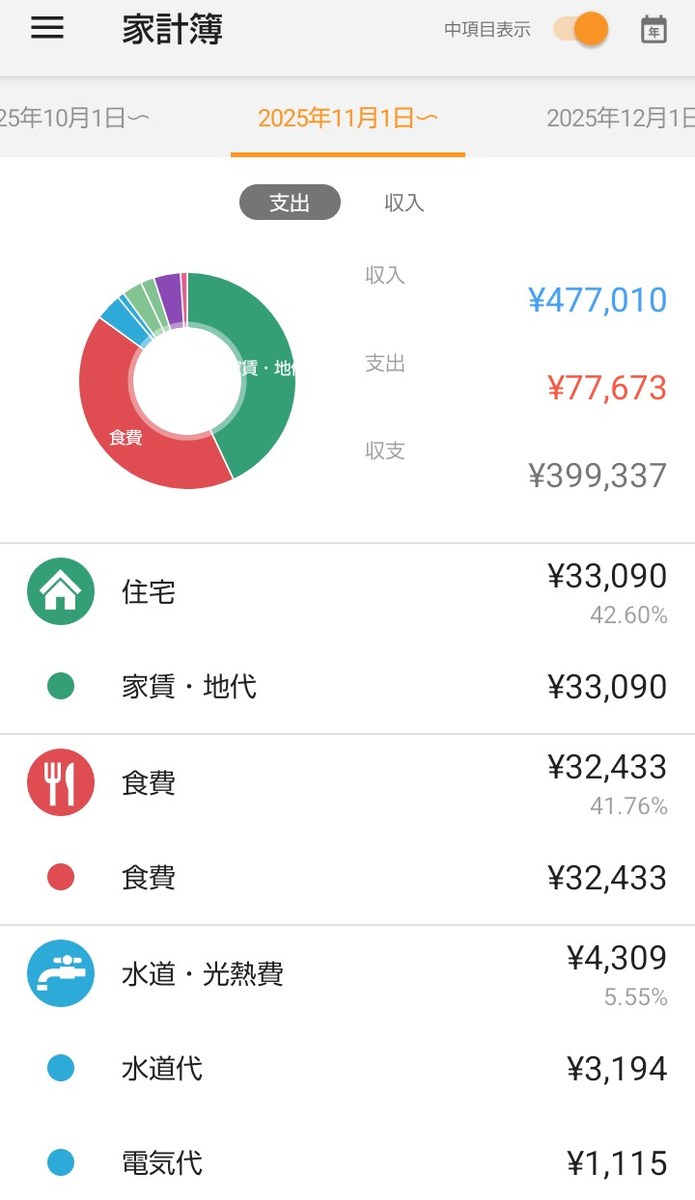Select the 支出 segment
The height and width of the screenshot is (1200, 695).
[290, 203]
